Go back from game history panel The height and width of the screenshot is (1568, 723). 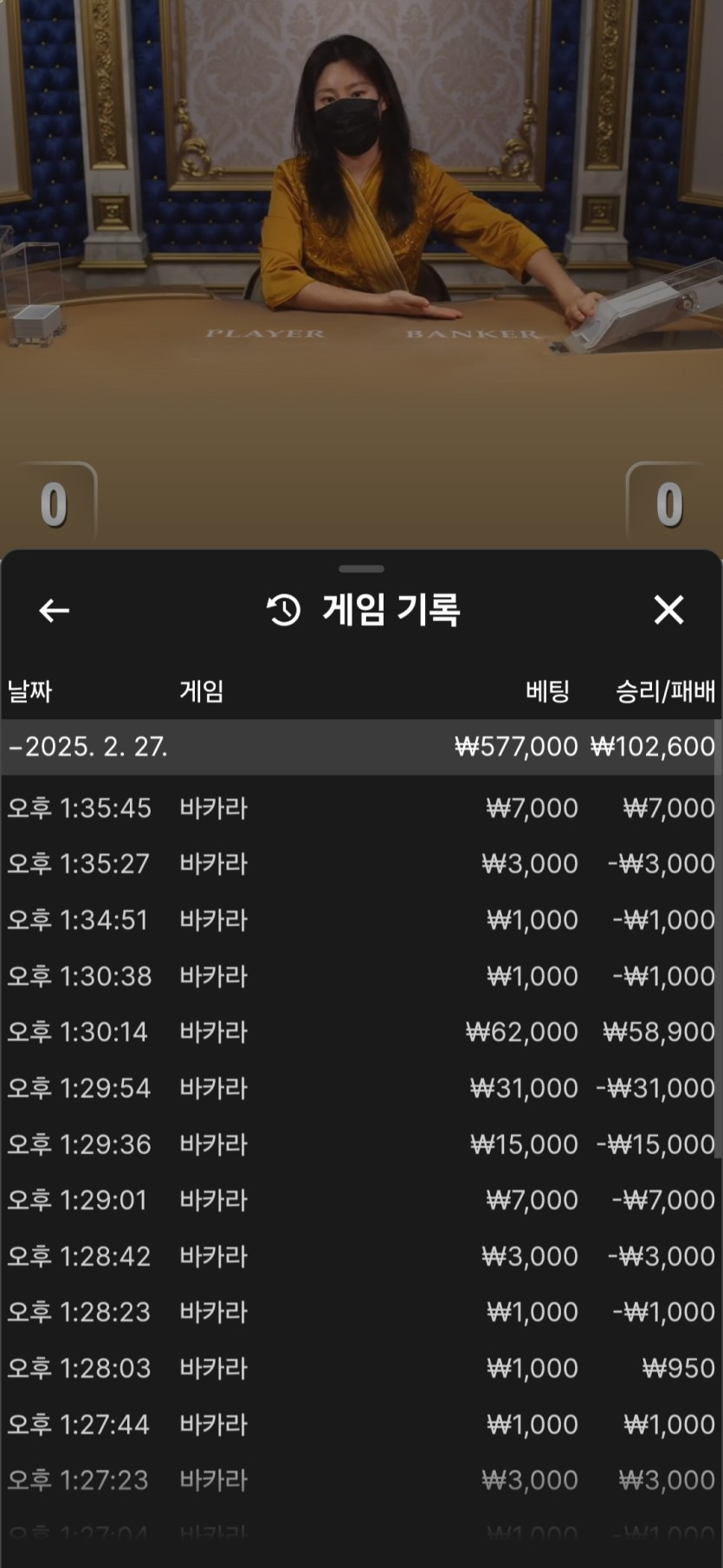point(54,611)
